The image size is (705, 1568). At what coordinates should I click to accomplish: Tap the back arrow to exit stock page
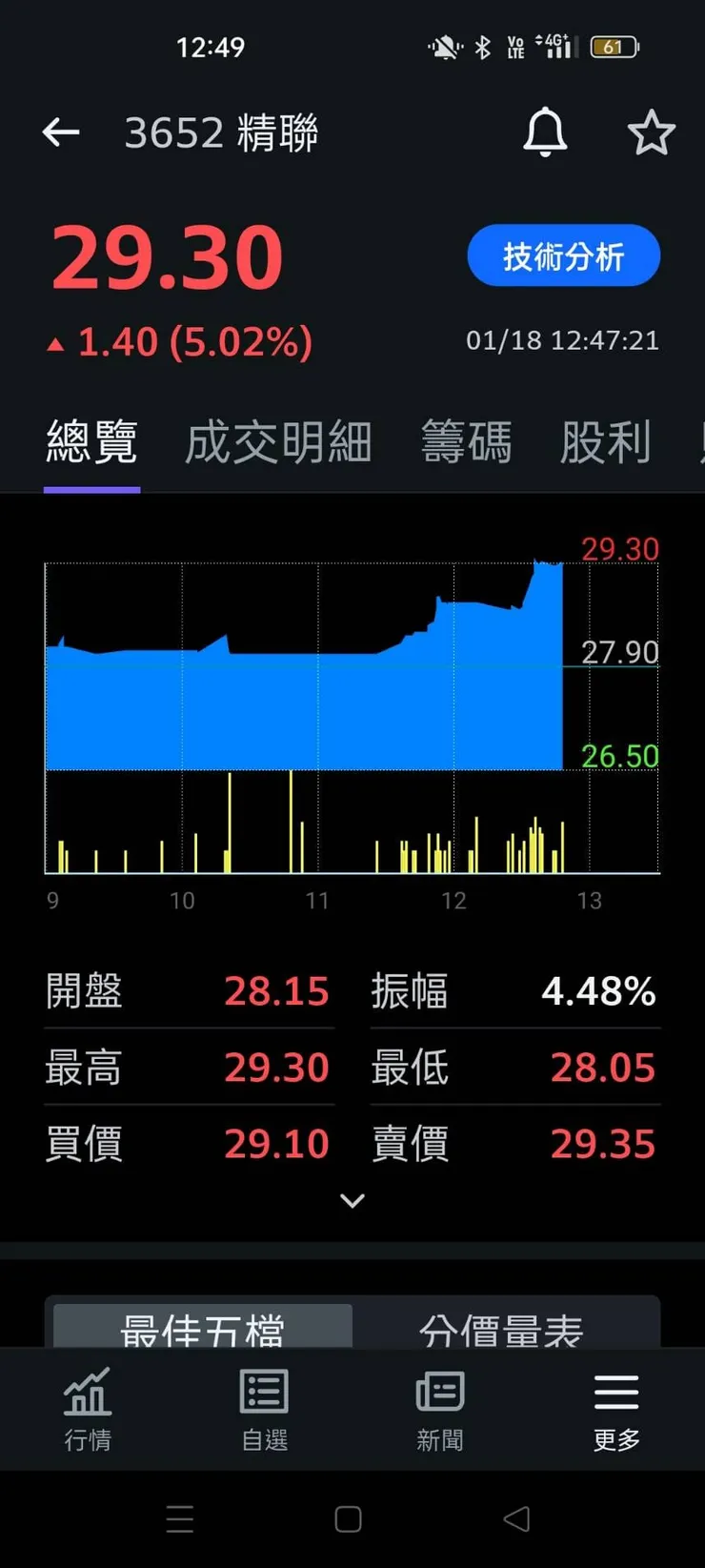tap(61, 132)
